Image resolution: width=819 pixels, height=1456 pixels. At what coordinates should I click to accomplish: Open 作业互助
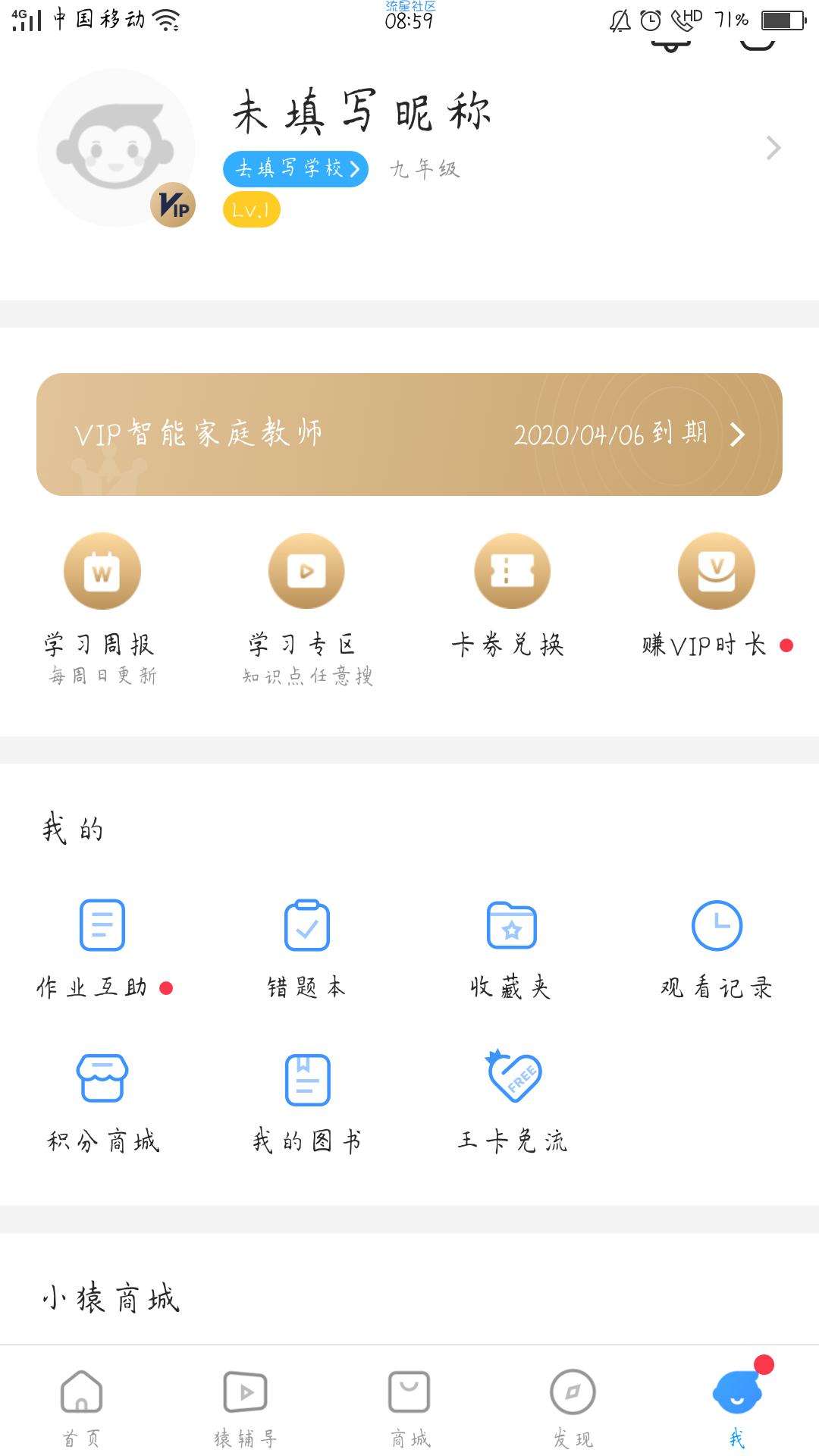coord(103,949)
